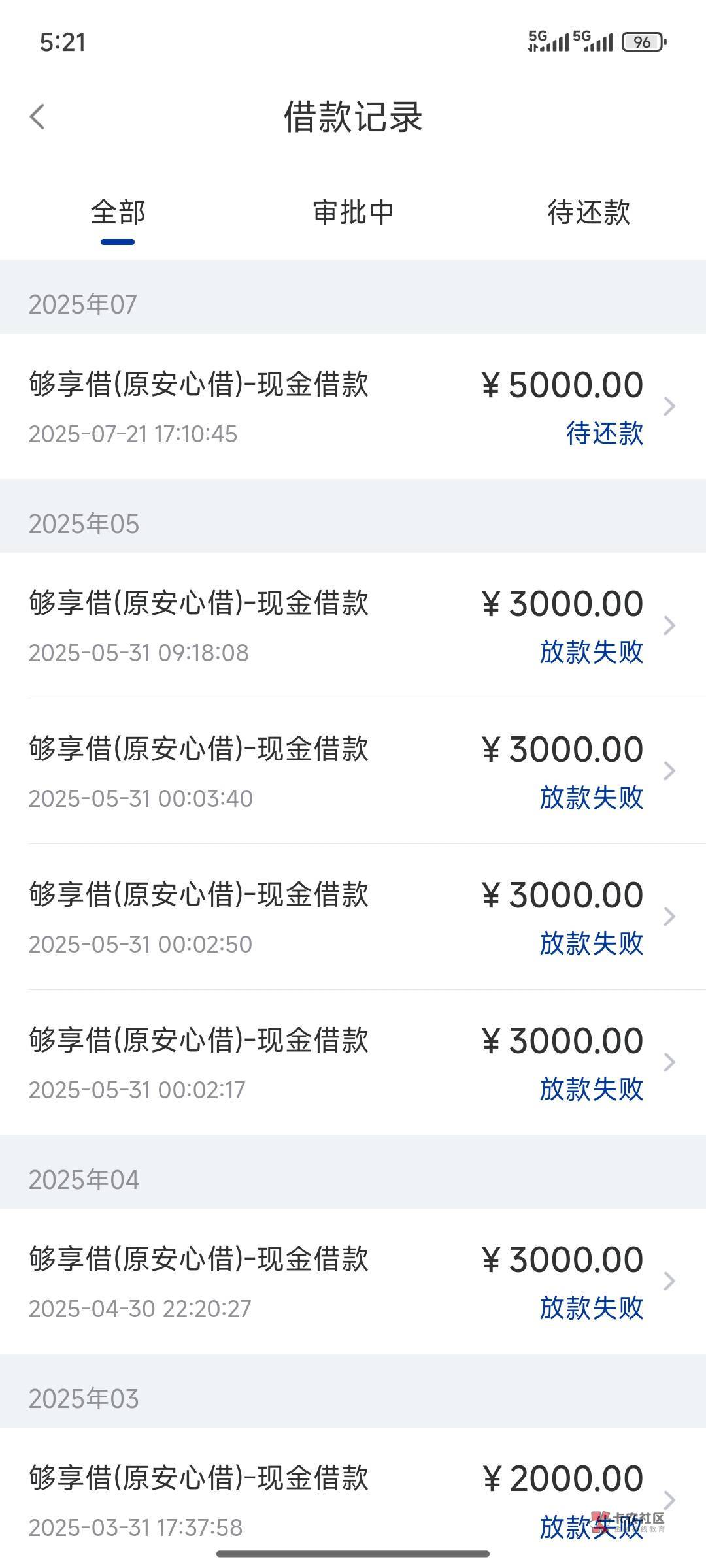Switch to the 审批中 tab
This screenshot has width=706, height=1568.
(353, 213)
